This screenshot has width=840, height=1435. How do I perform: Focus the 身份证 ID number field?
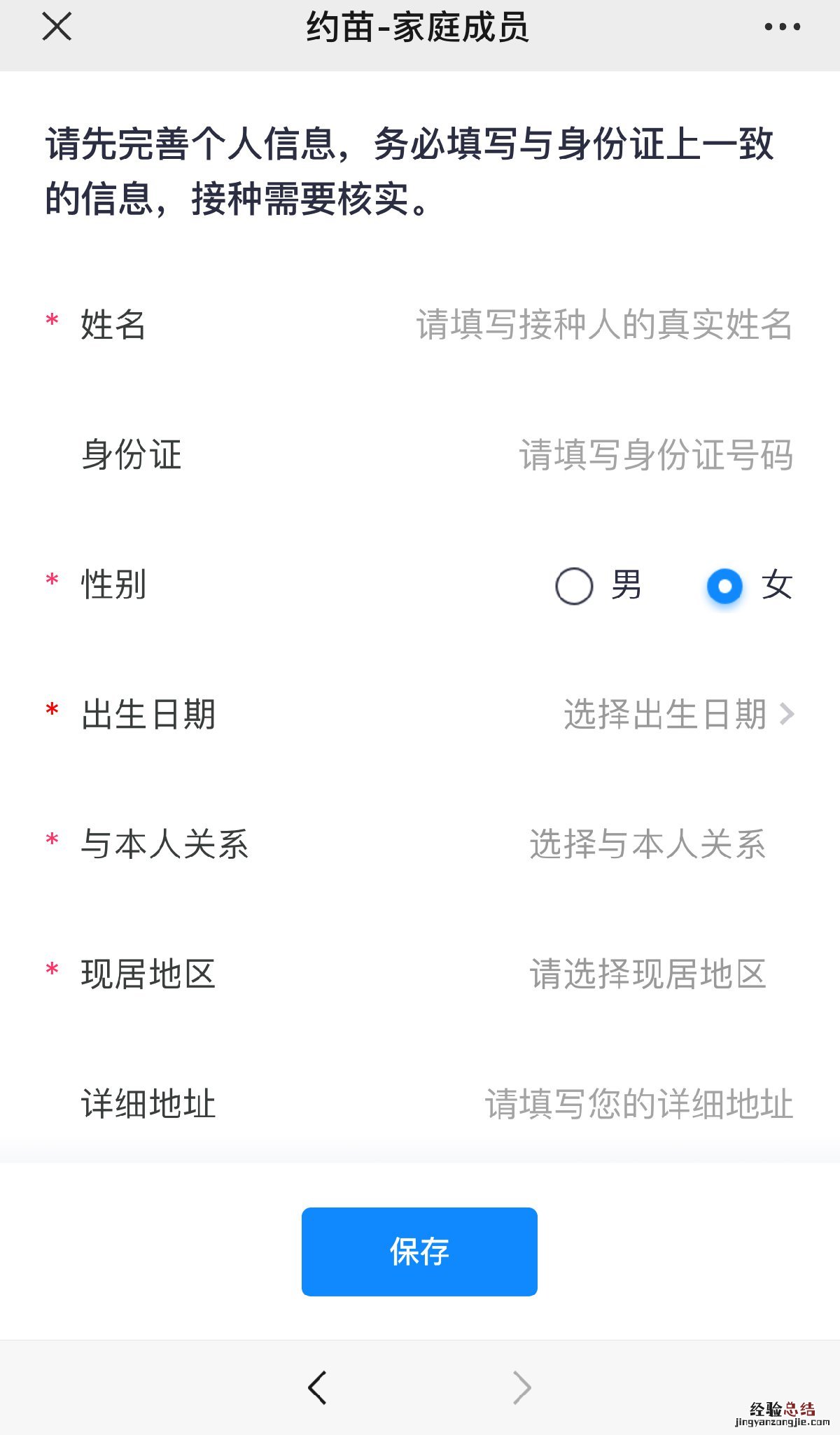[x=655, y=455]
